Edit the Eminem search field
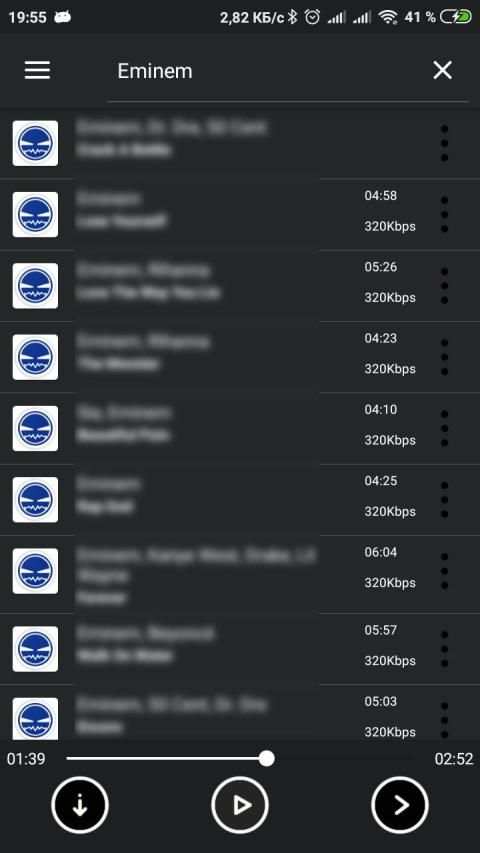This screenshot has height=853, width=480. [270, 71]
